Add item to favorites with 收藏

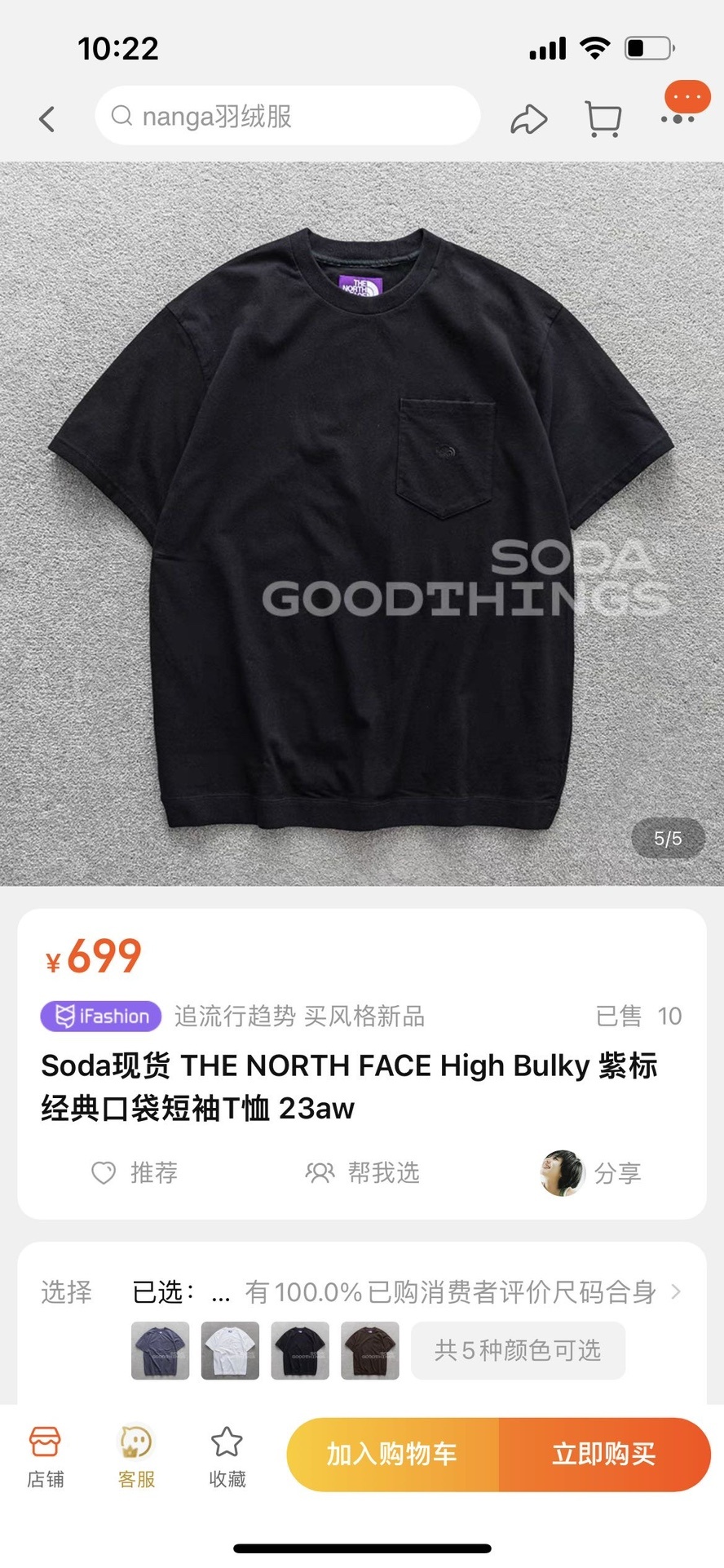227,1456
